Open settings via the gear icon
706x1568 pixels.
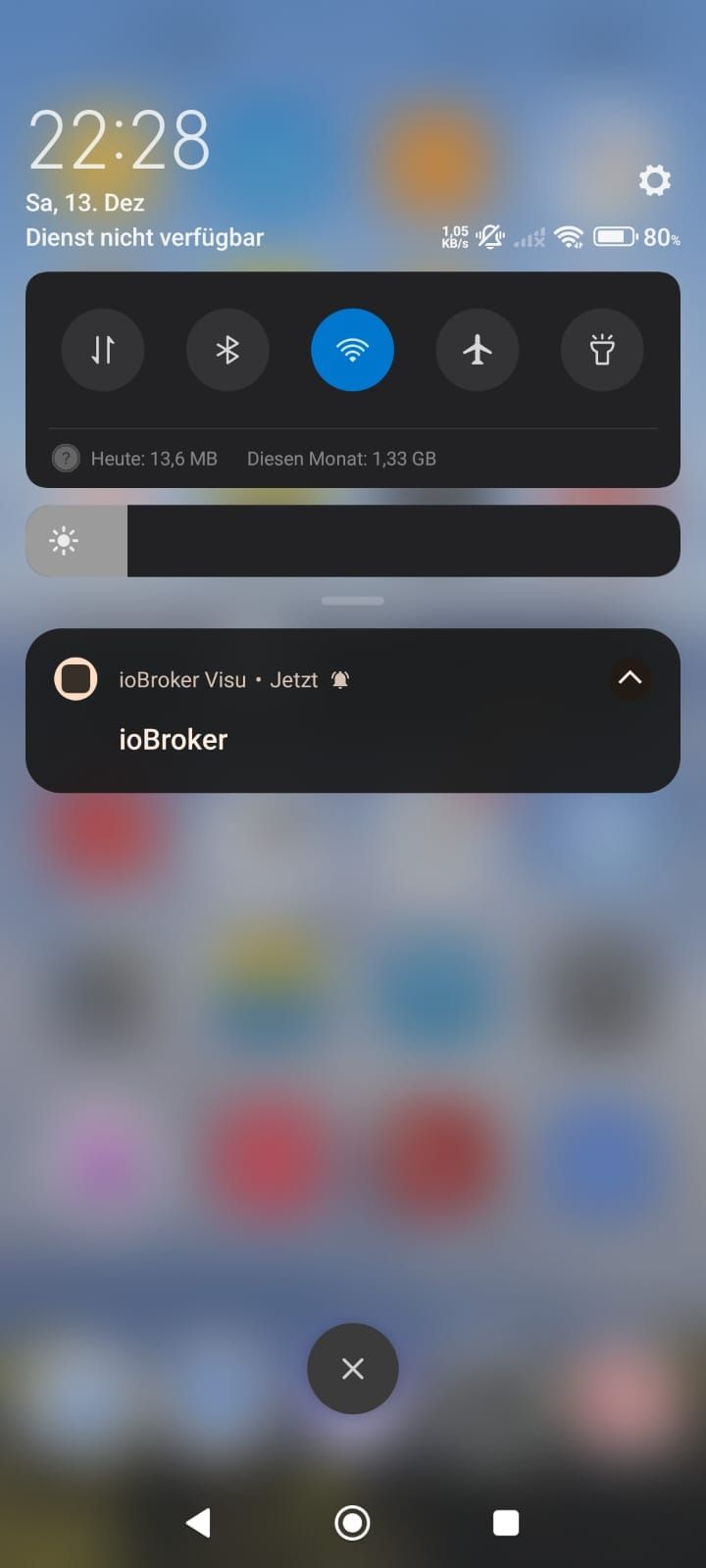pos(654,180)
